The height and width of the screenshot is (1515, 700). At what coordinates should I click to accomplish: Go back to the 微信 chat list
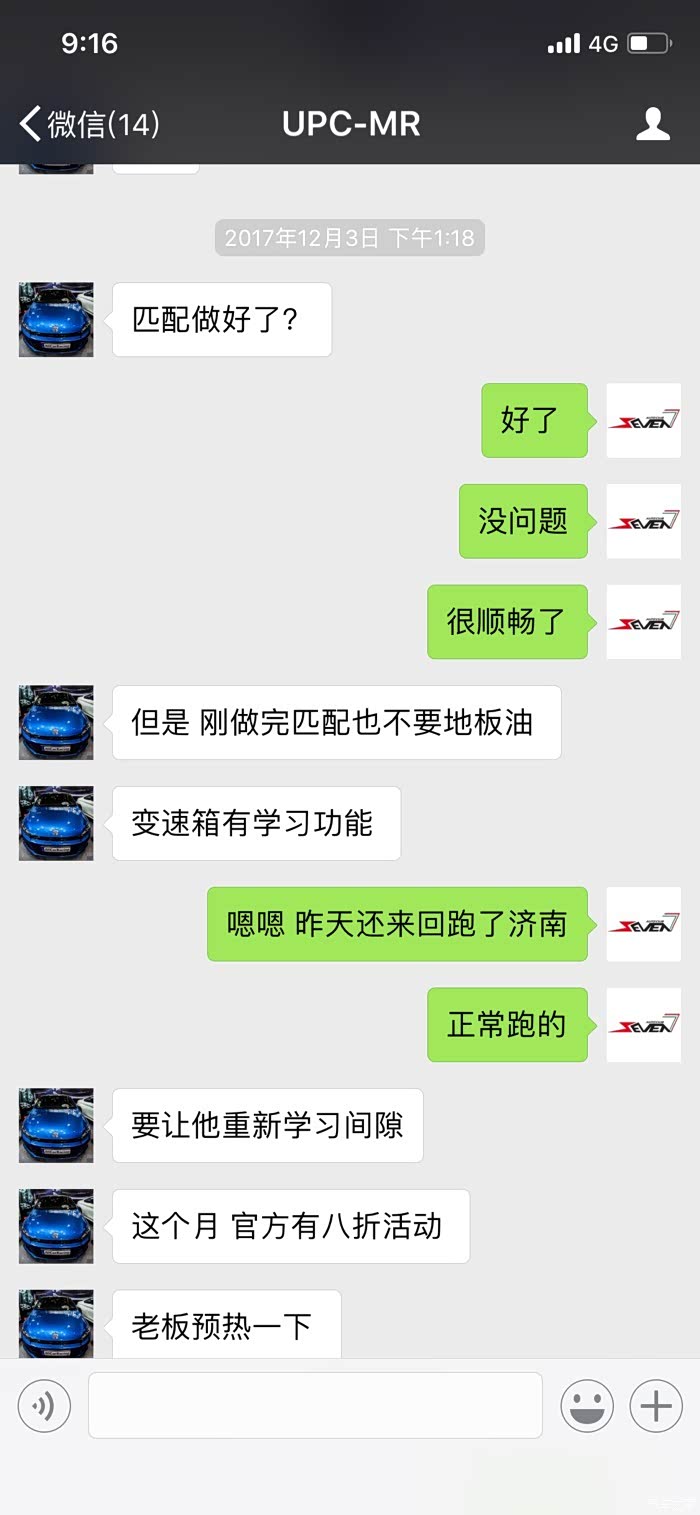click(x=88, y=124)
